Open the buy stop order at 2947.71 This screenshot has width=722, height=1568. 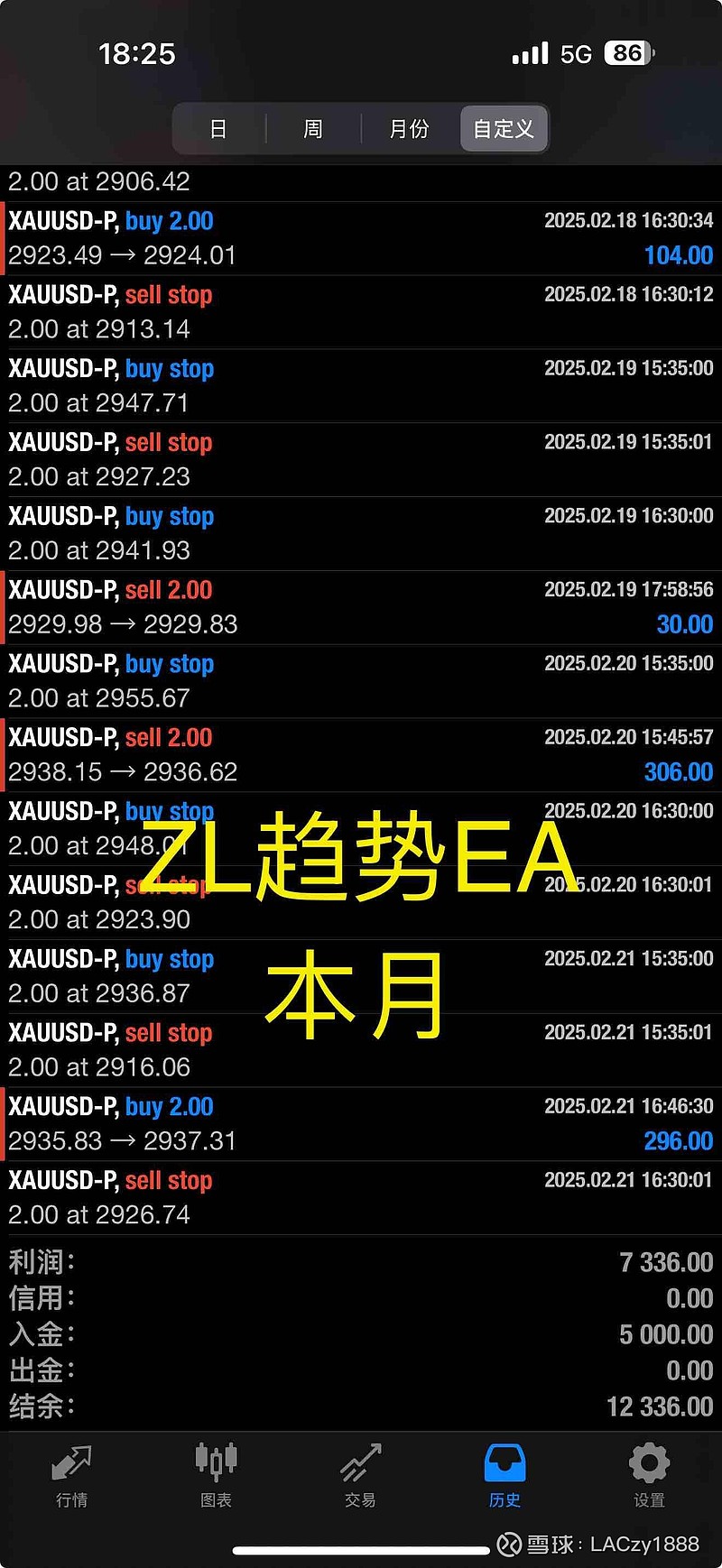pos(361,386)
